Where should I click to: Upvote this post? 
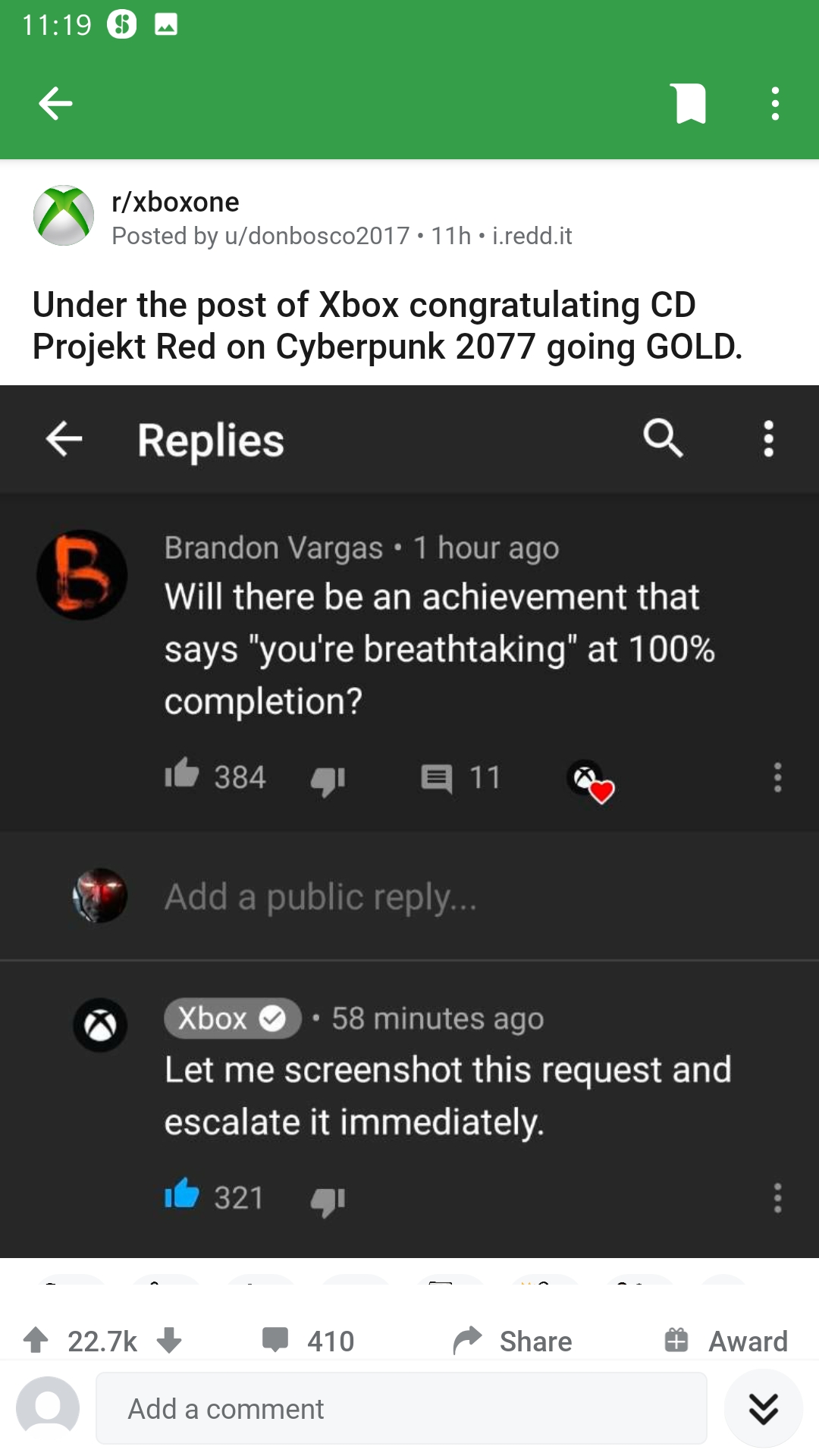[x=36, y=1340]
